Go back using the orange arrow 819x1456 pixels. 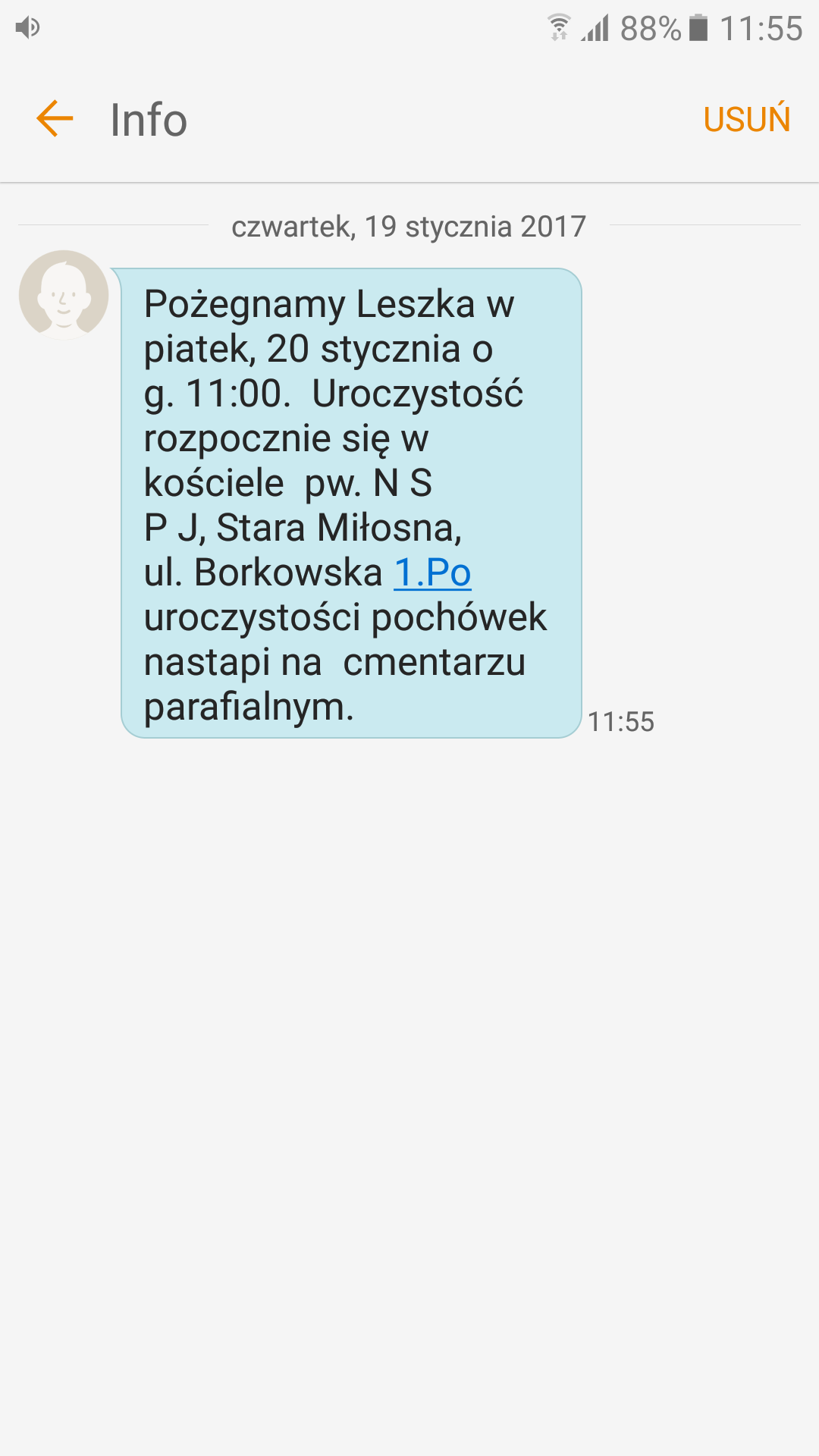(55, 119)
